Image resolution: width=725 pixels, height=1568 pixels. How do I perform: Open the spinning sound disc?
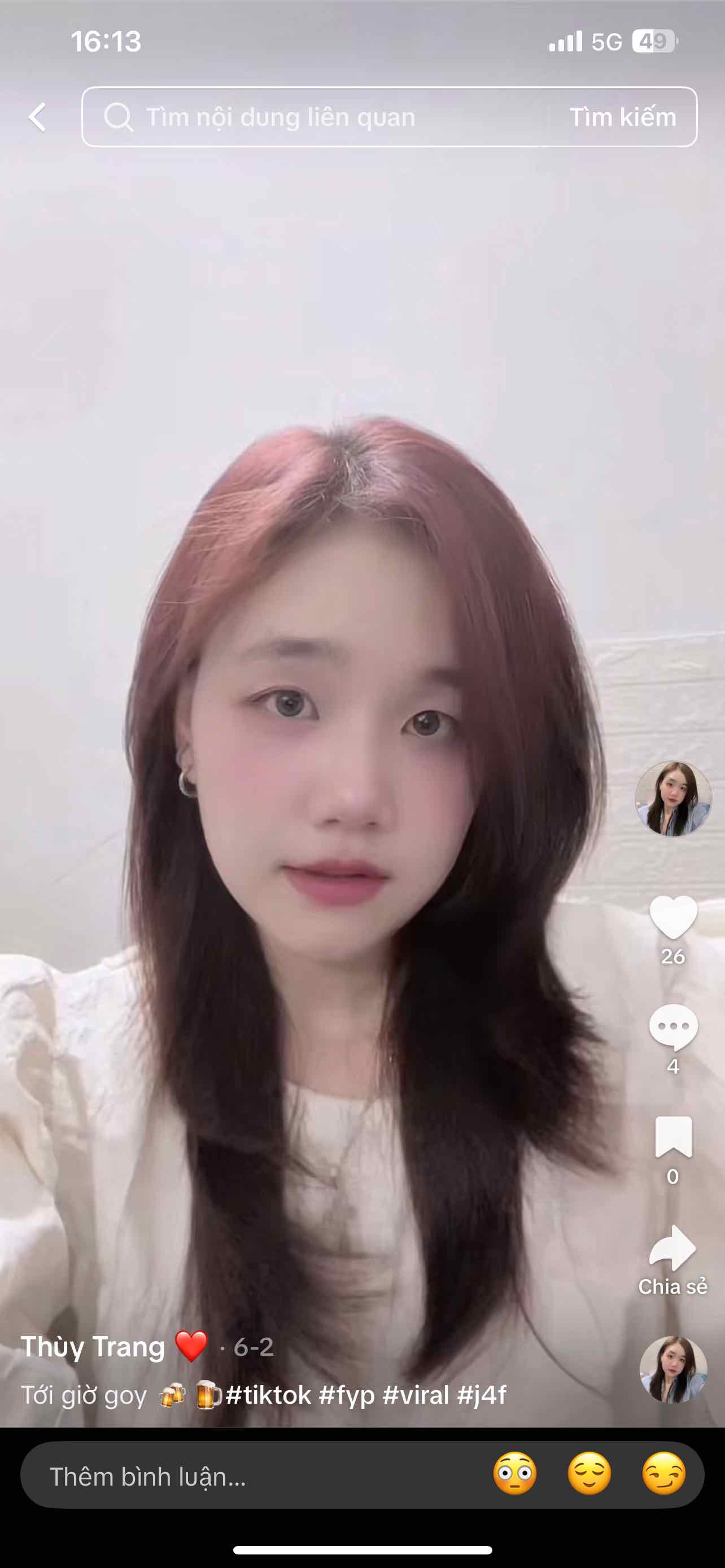[672, 1369]
